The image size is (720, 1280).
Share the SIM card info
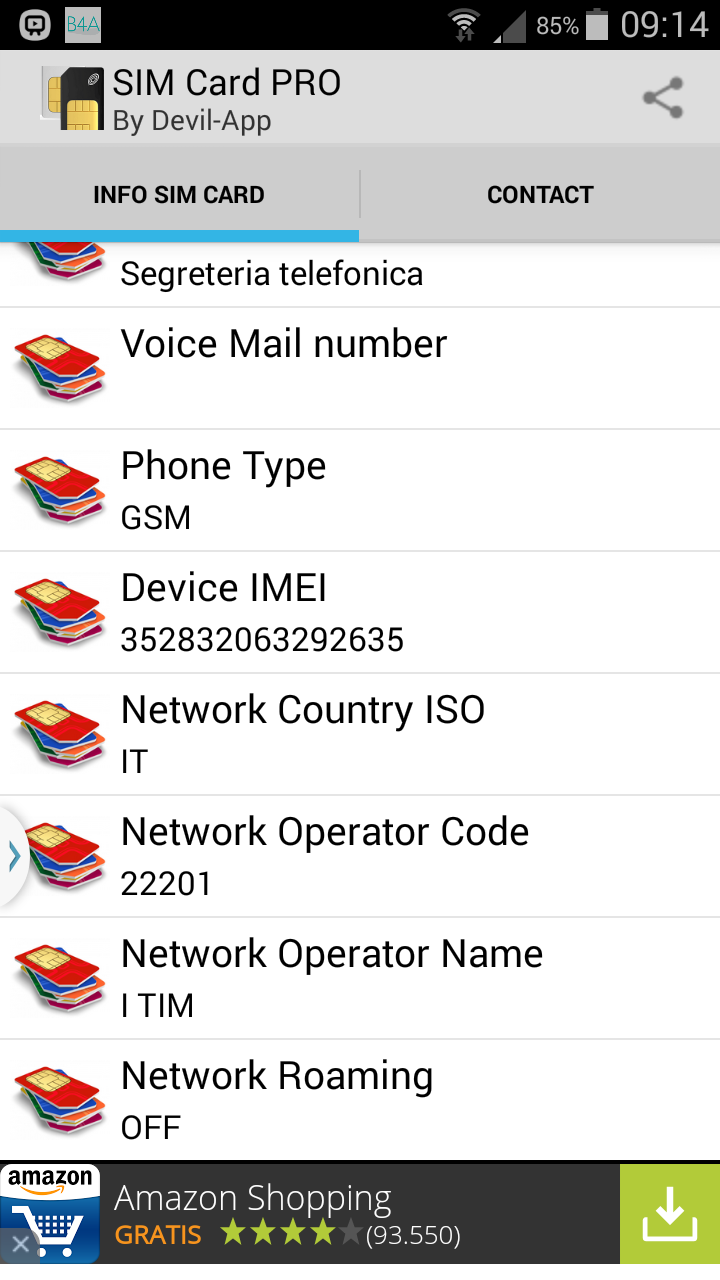(x=662, y=98)
